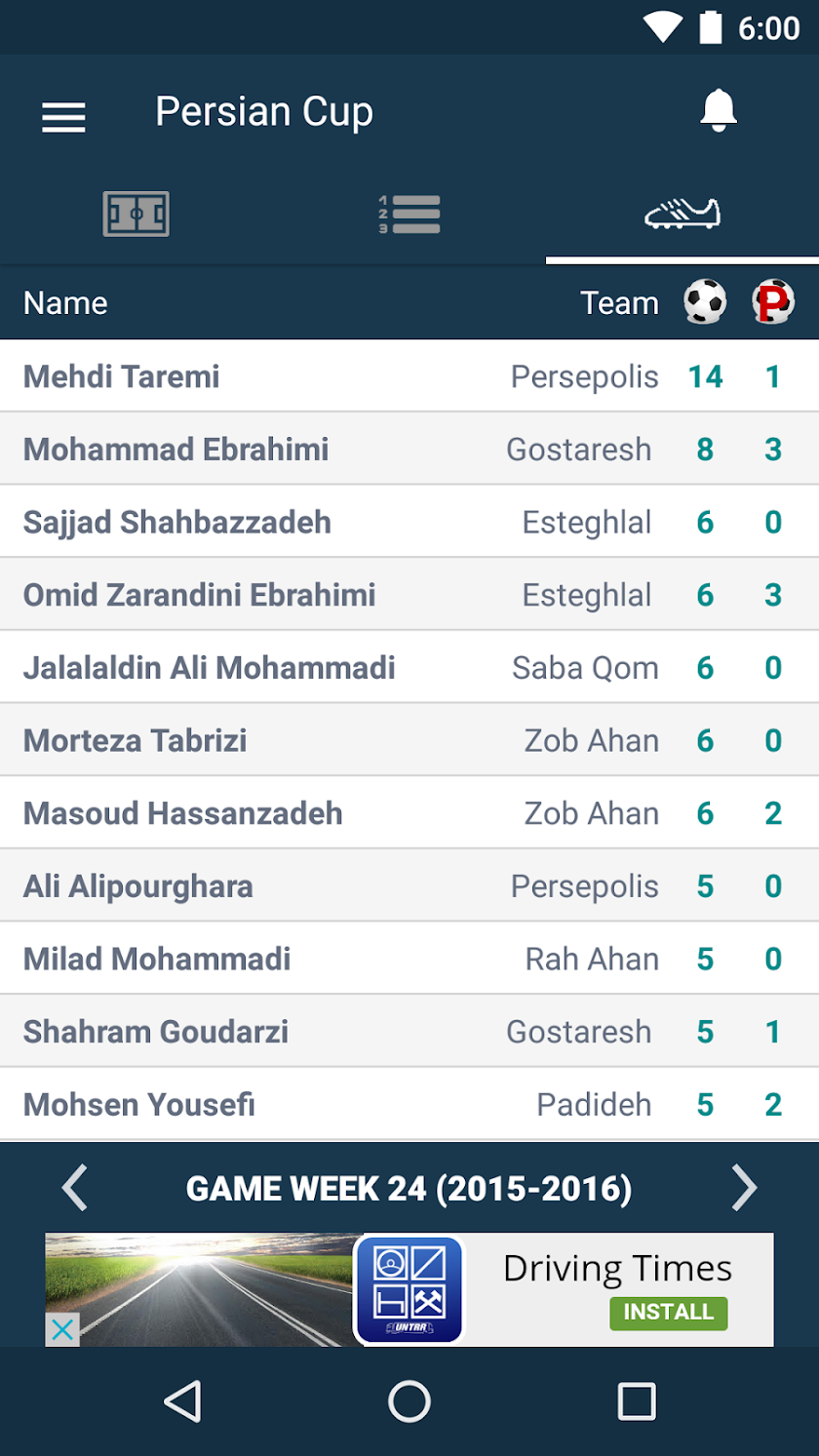Install the Driving Times ad app
819x1456 pixels.
[668, 1312]
